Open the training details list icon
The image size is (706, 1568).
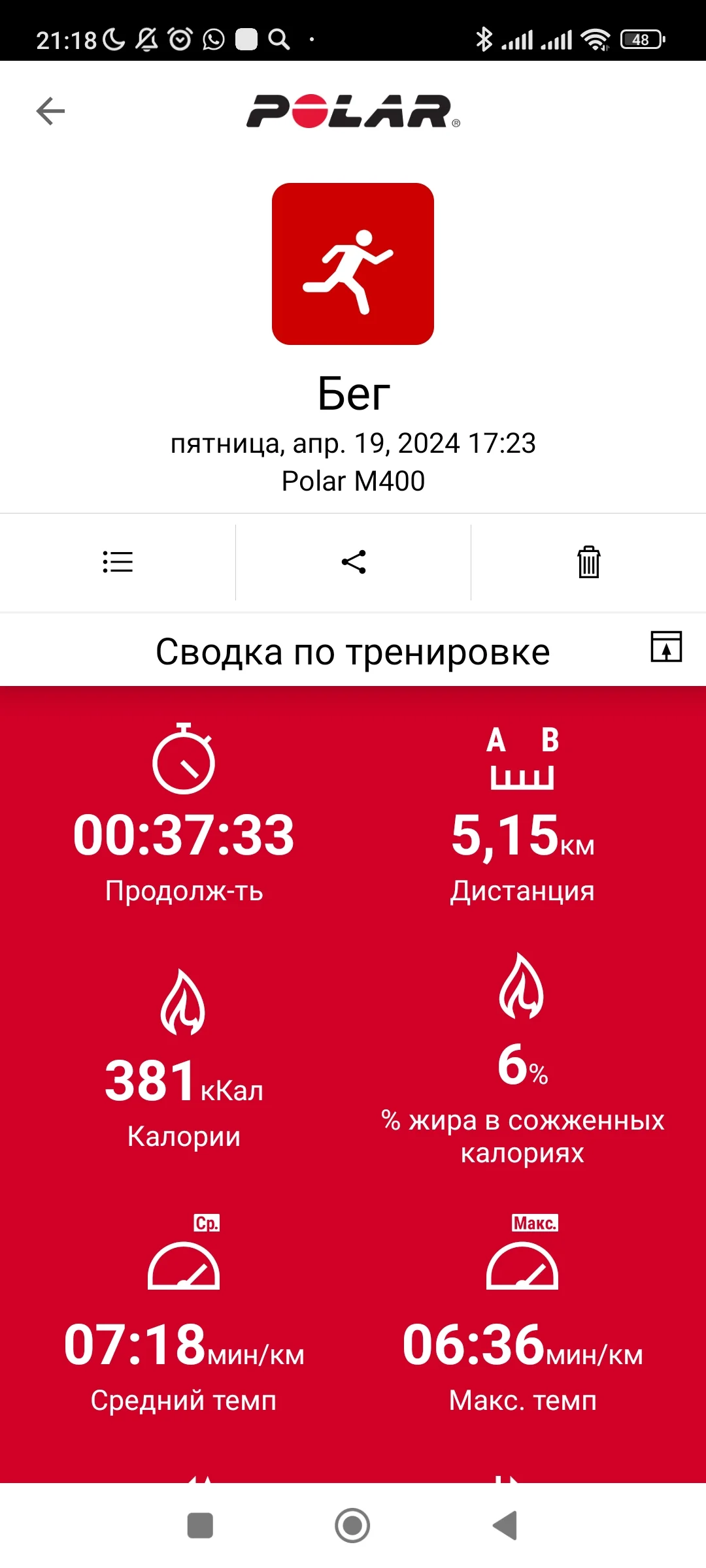tap(118, 562)
